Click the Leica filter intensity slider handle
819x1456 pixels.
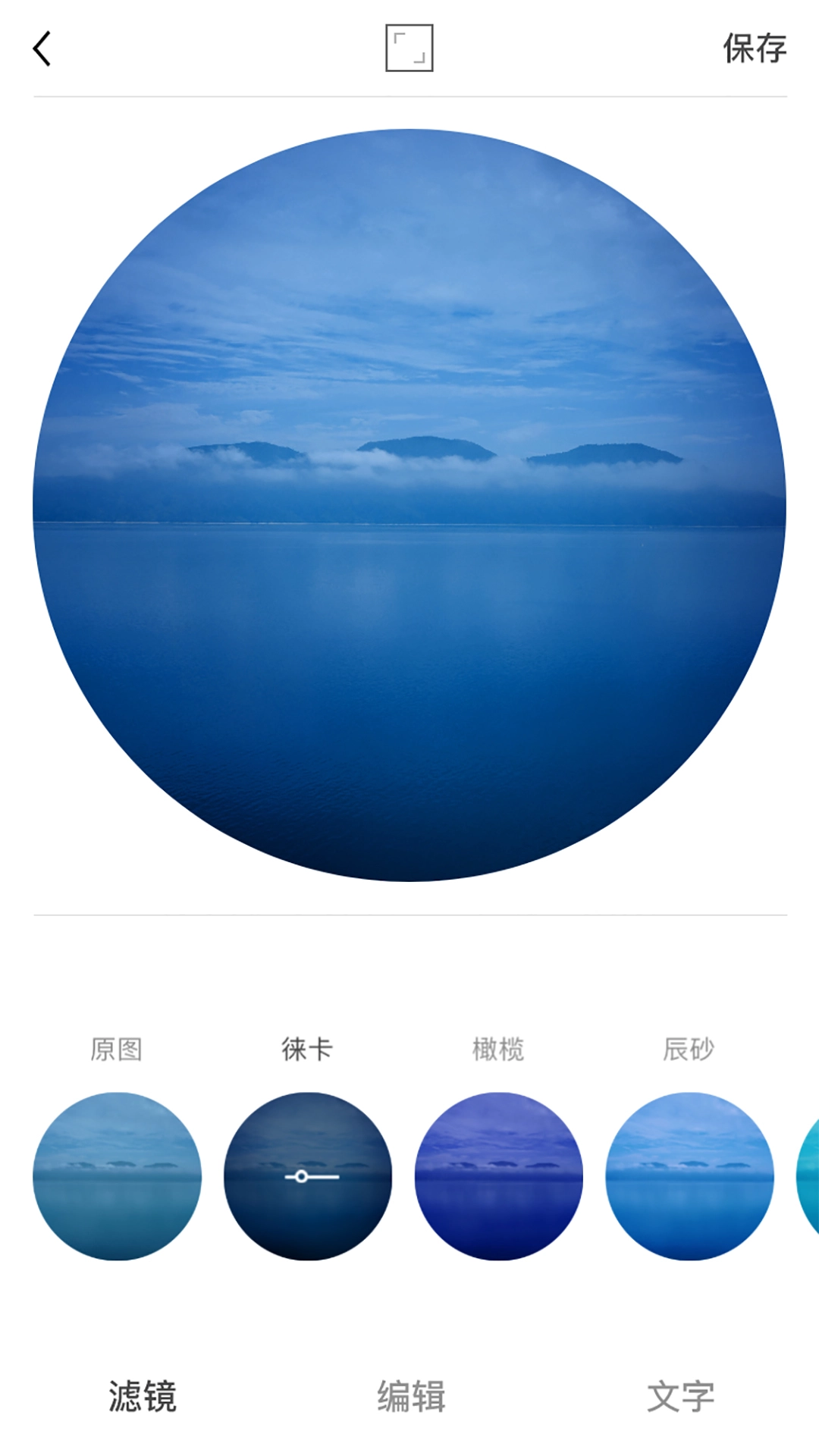pyautogui.click(x=303, y=1176)
